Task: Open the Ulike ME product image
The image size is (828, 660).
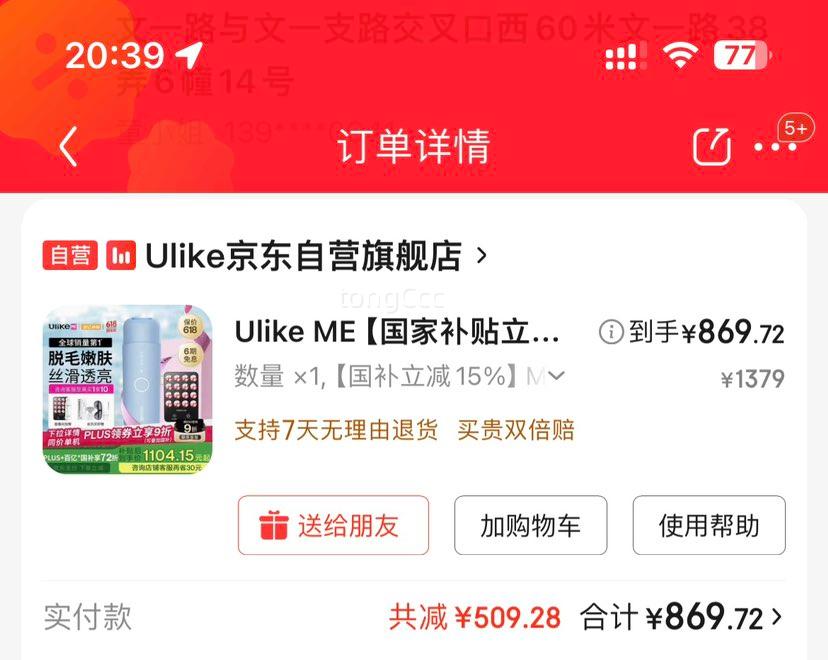Action: click(x=127, y=389)
